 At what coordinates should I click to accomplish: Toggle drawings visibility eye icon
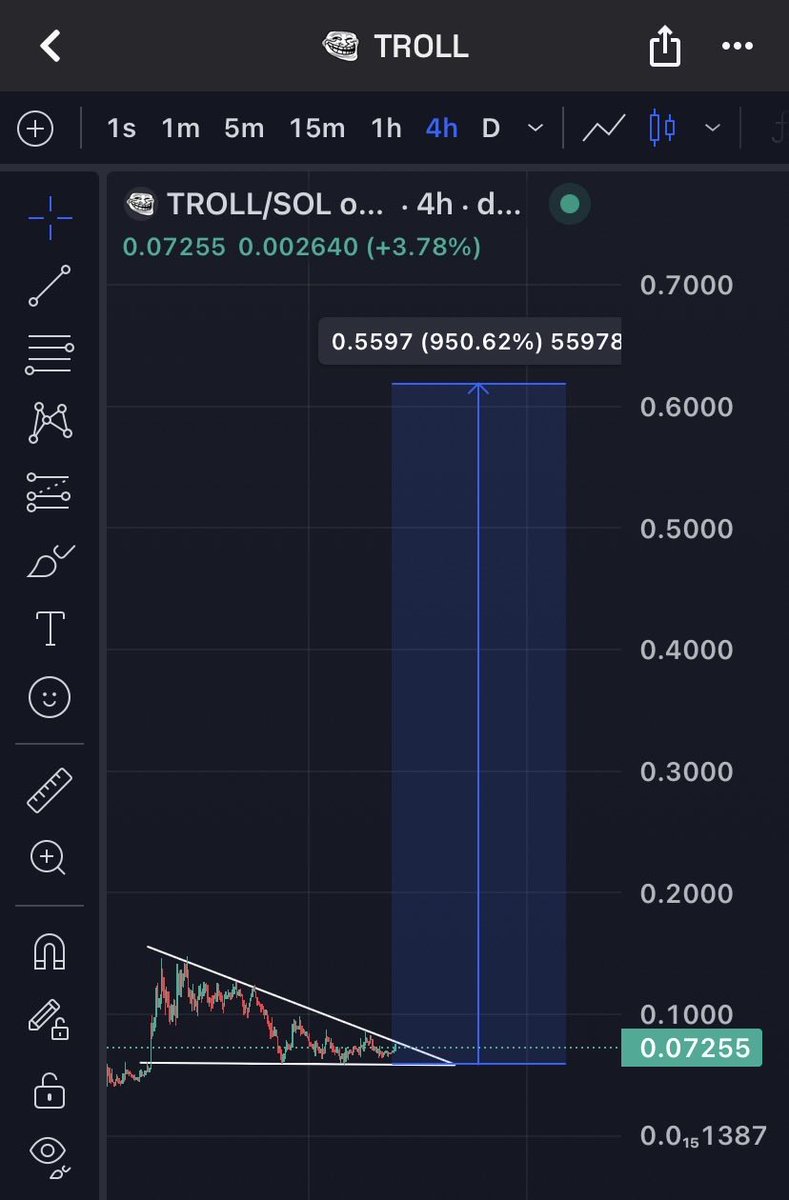tap(49, 1153)
